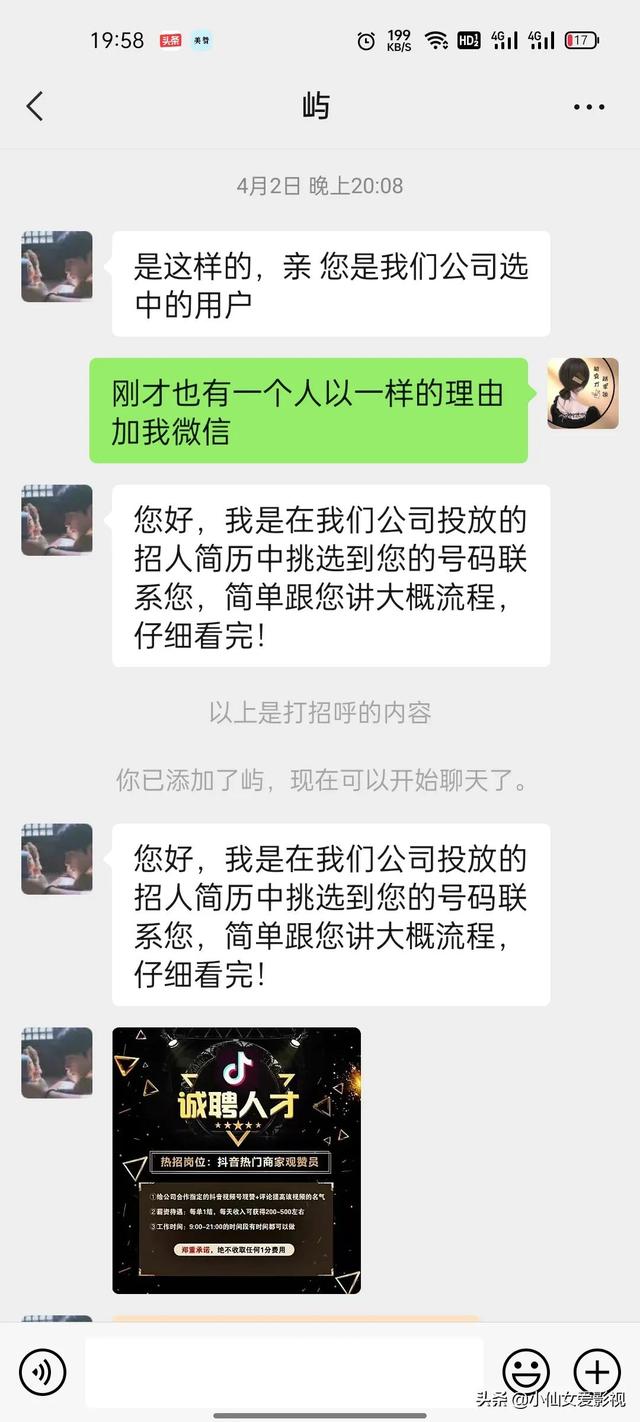View my own profile avatar
640x1422 pixels.
click(x=582, y=394)
